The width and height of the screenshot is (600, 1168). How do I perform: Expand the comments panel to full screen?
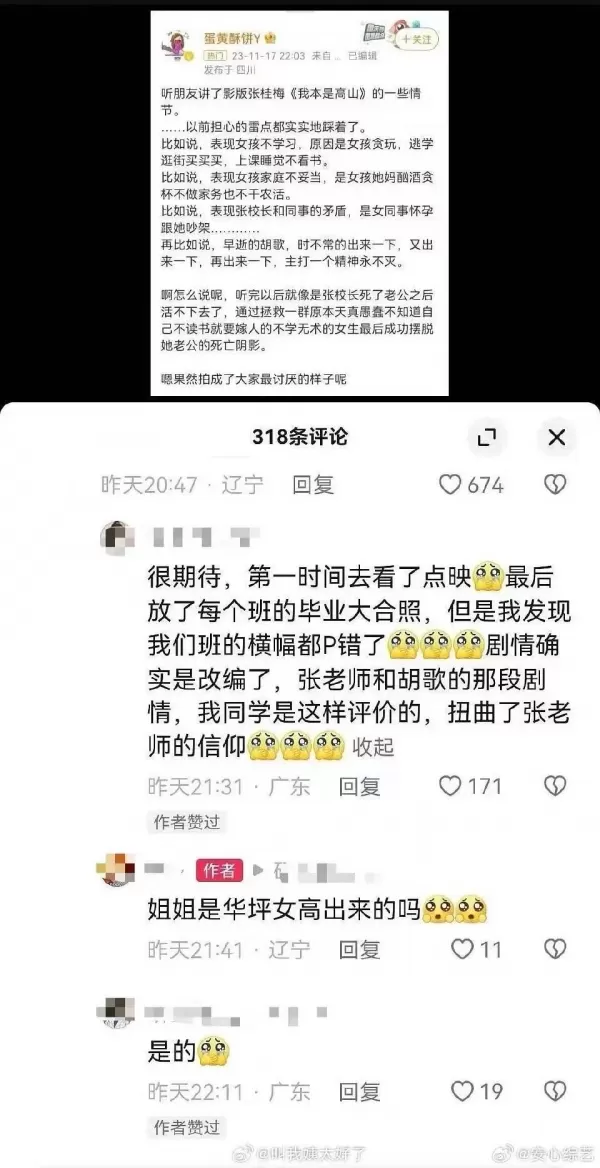487,437
